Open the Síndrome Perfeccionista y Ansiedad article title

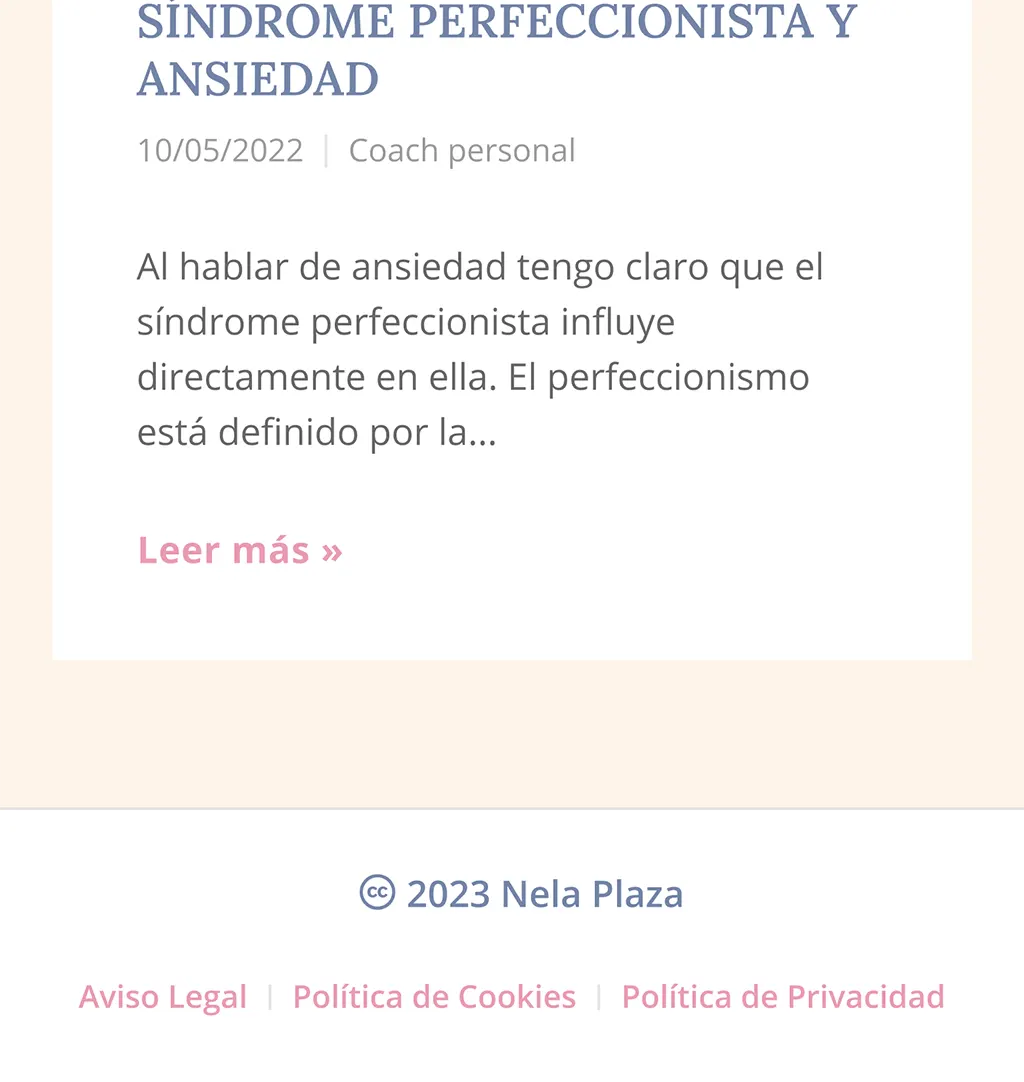(x=497, y=50)
